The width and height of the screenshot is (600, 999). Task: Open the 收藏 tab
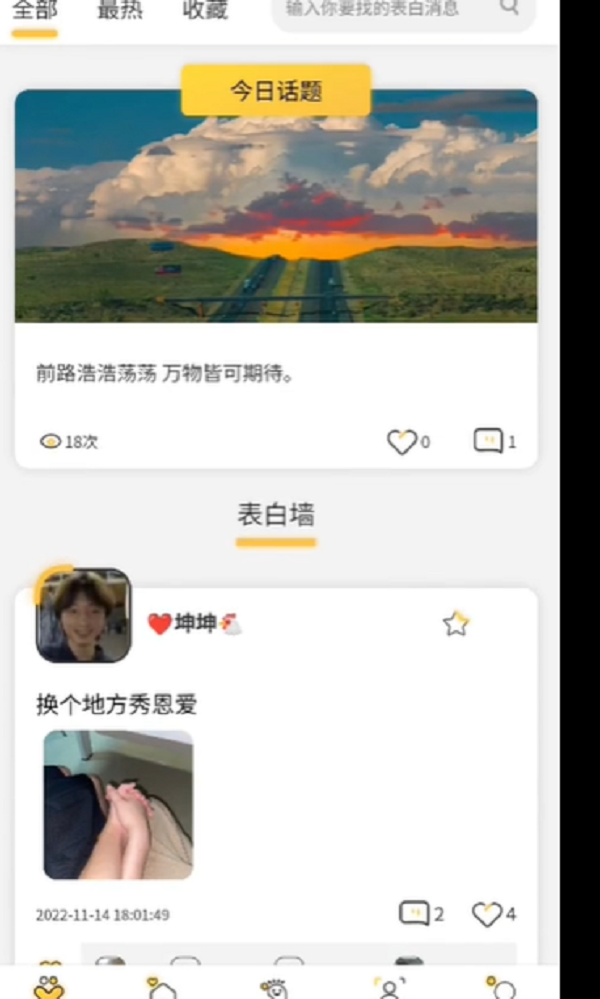coord(205,11)
